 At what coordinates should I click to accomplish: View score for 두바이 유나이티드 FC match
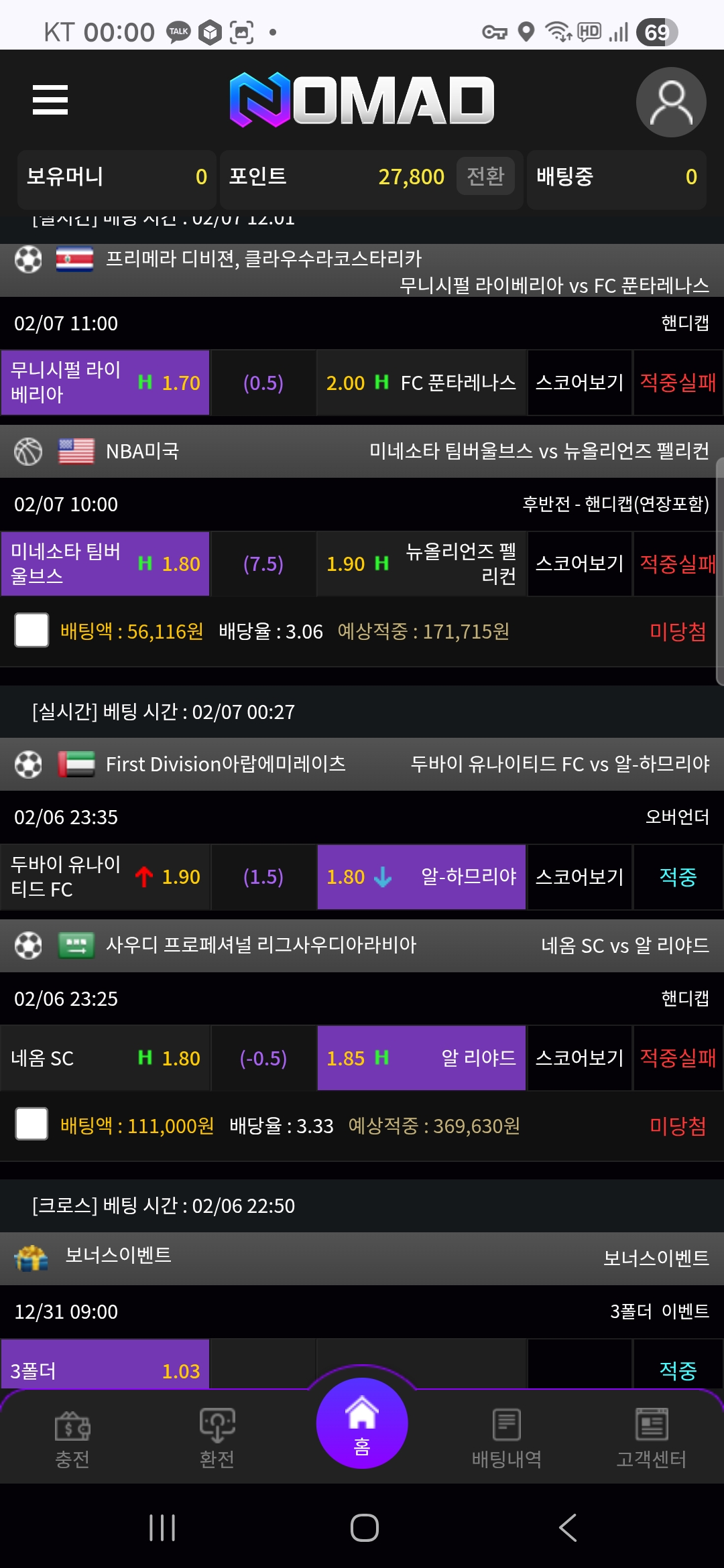tap(579, 876)
